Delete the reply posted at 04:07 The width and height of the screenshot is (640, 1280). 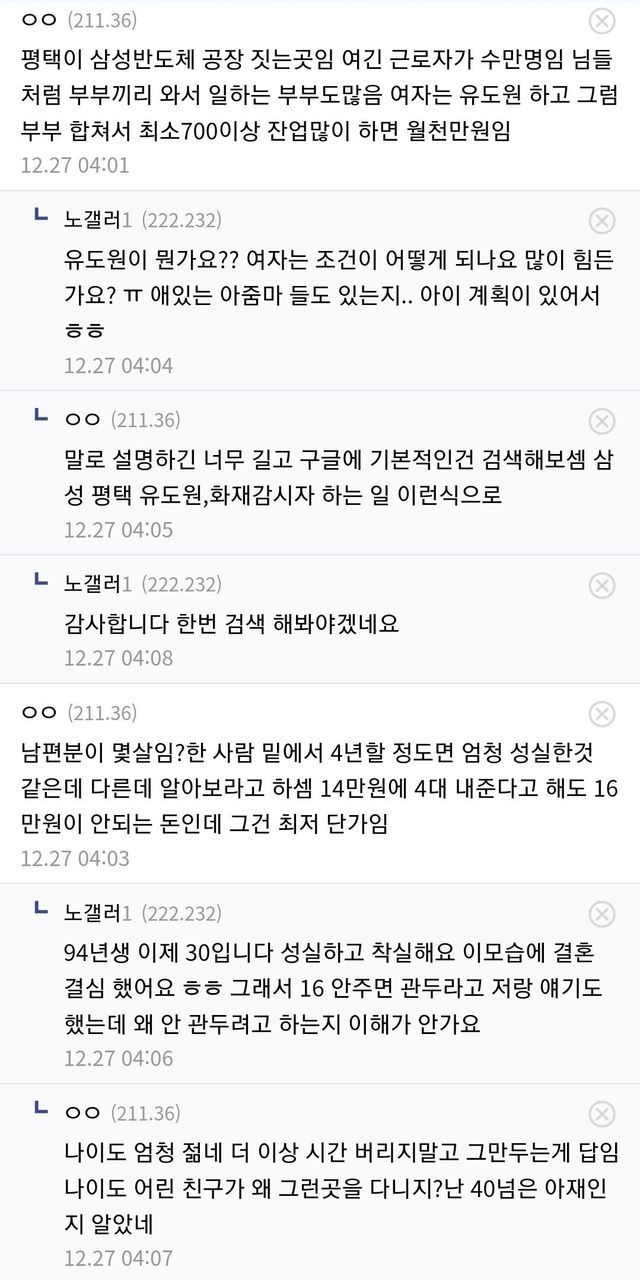point(602,1114)
